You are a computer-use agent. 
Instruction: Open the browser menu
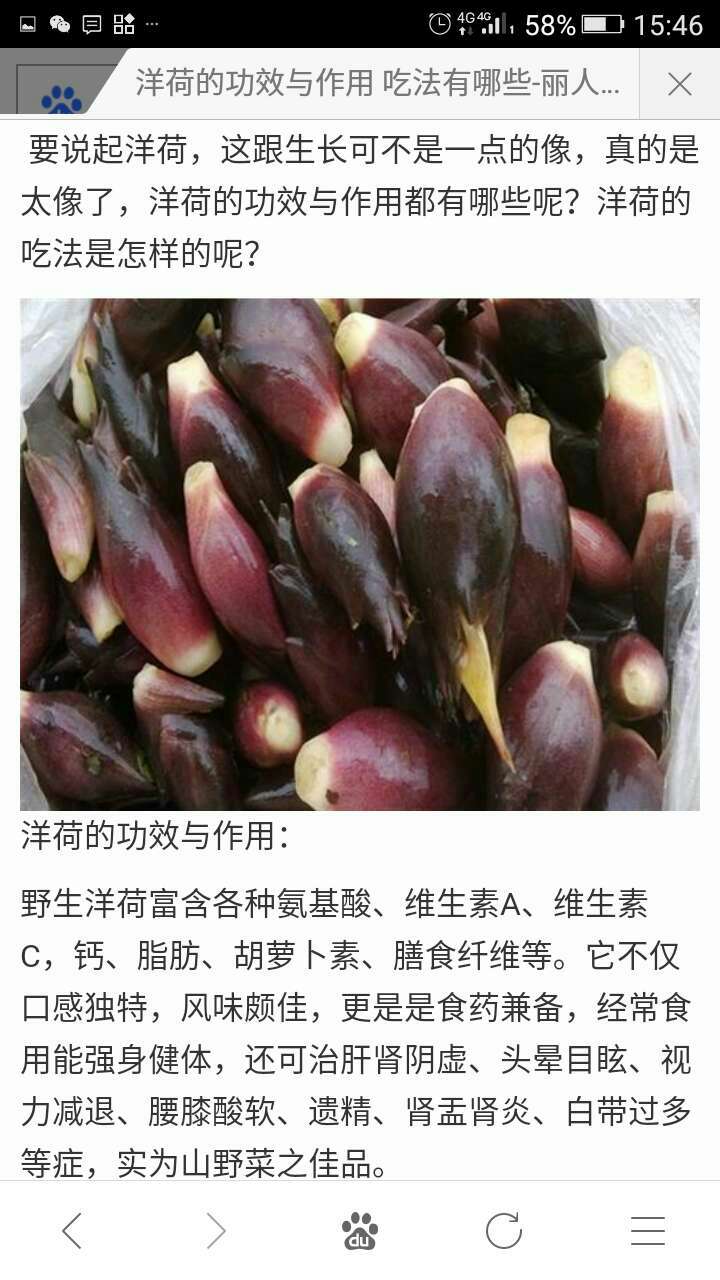click(648, 1231)
